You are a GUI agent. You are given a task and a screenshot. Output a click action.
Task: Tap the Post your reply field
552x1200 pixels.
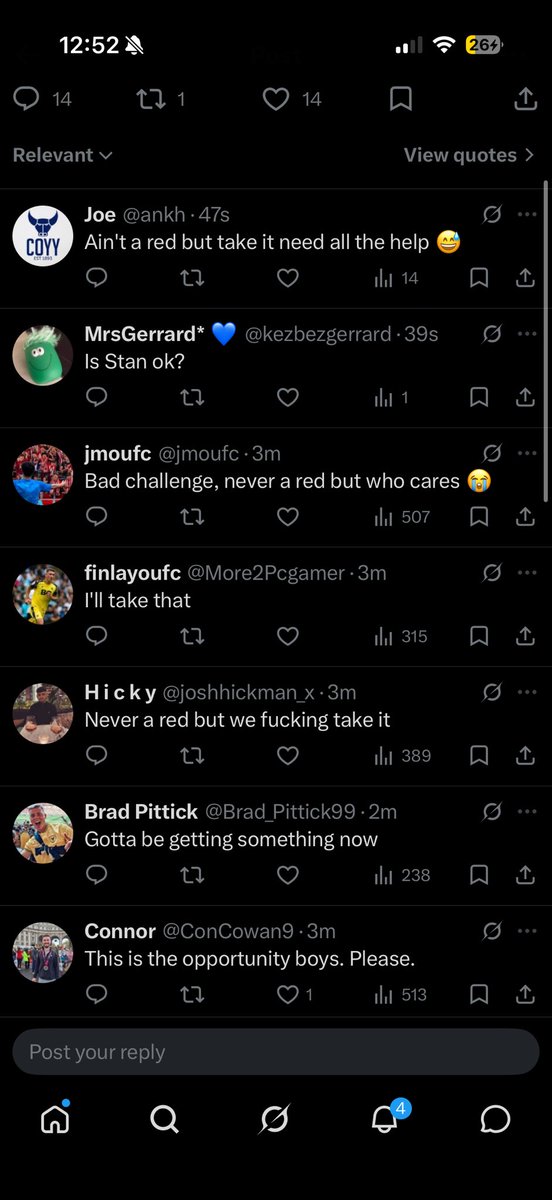pos(276,1052)
